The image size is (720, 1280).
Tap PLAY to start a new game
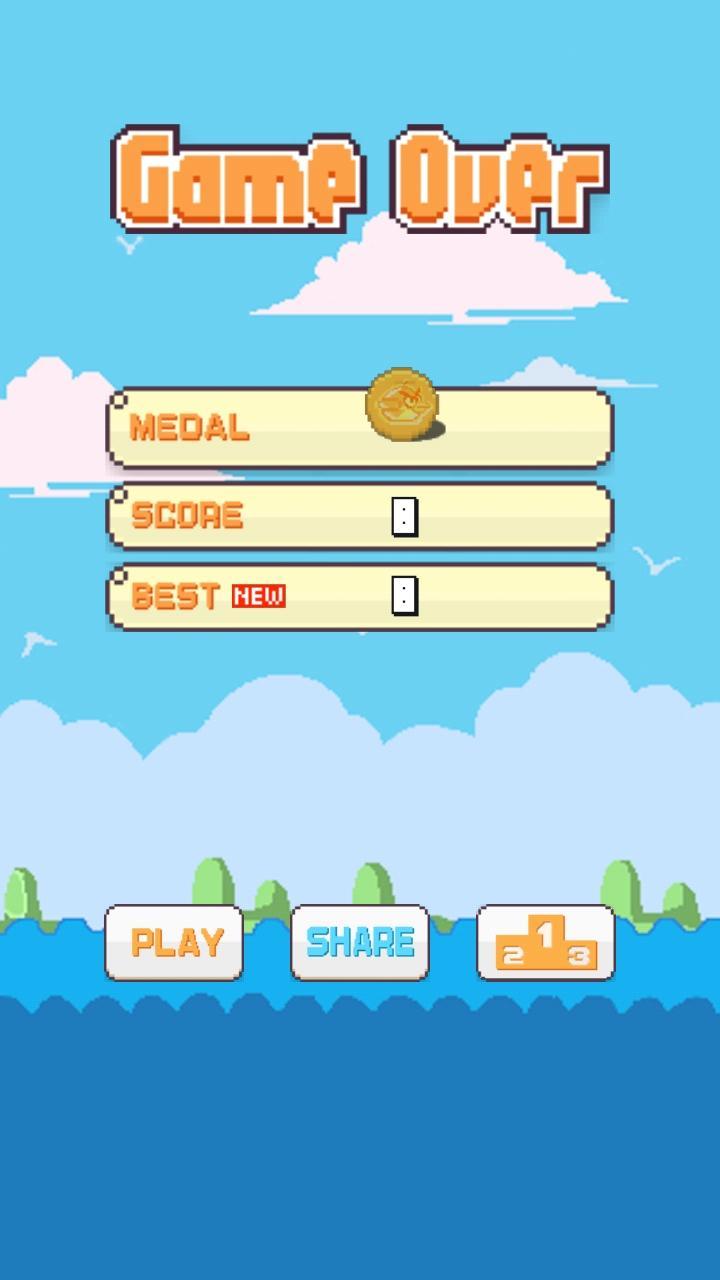pos(175,942)
